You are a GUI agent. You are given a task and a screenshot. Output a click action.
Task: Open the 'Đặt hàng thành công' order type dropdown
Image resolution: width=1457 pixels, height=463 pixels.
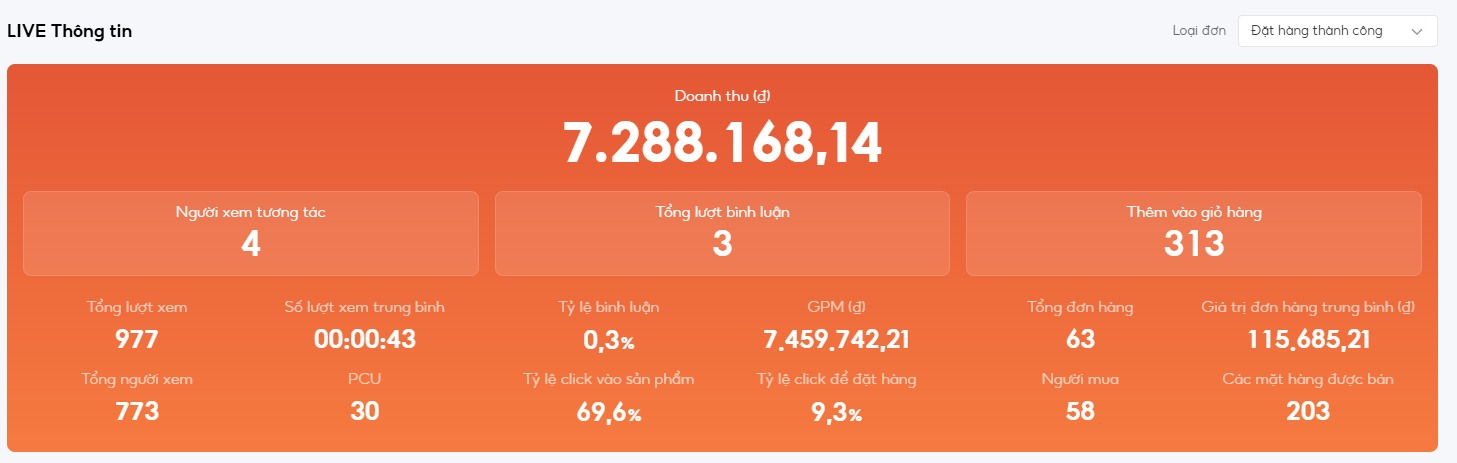coord(1336,31)
